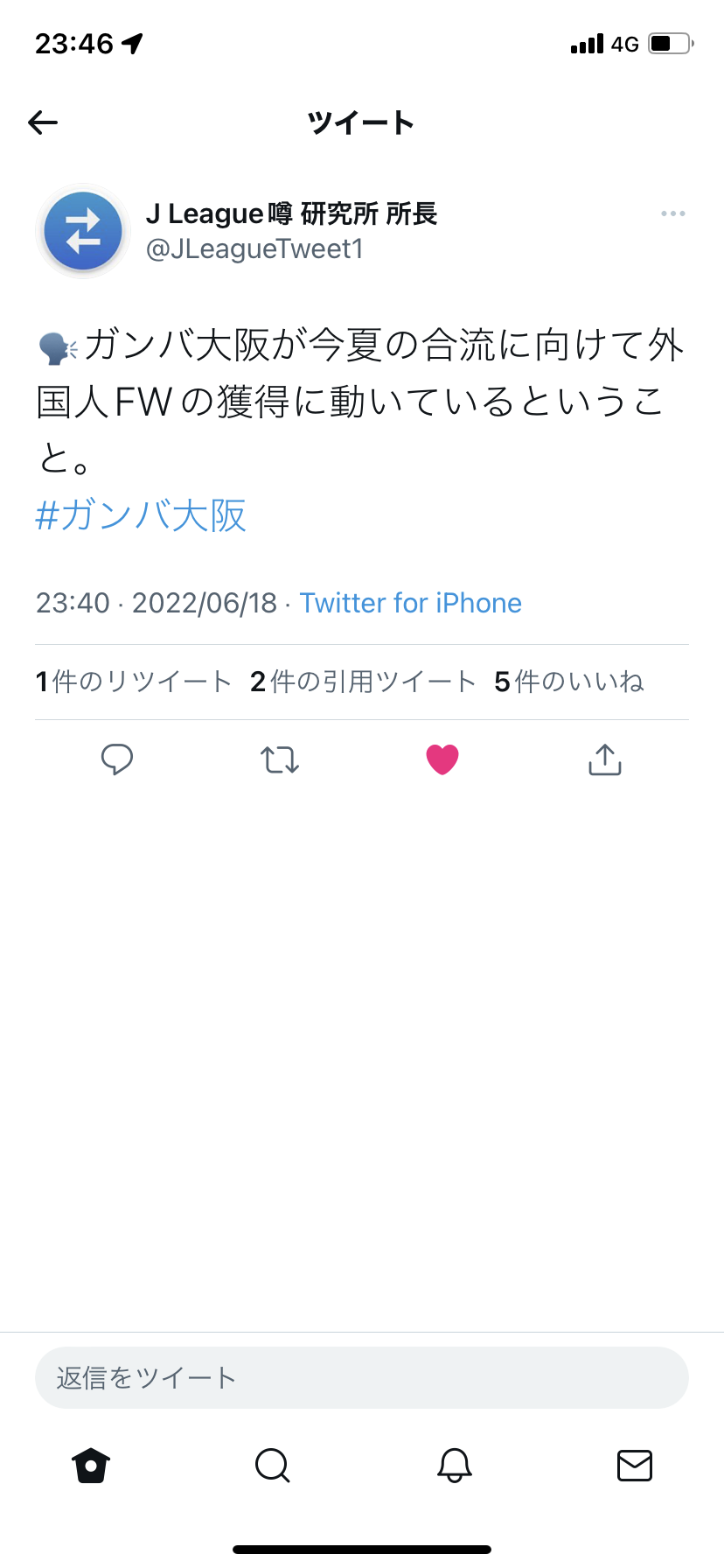Tap the Twitter for iPhone source link
Viewport: 724px width, 1568px height.
tap(410, 603)
